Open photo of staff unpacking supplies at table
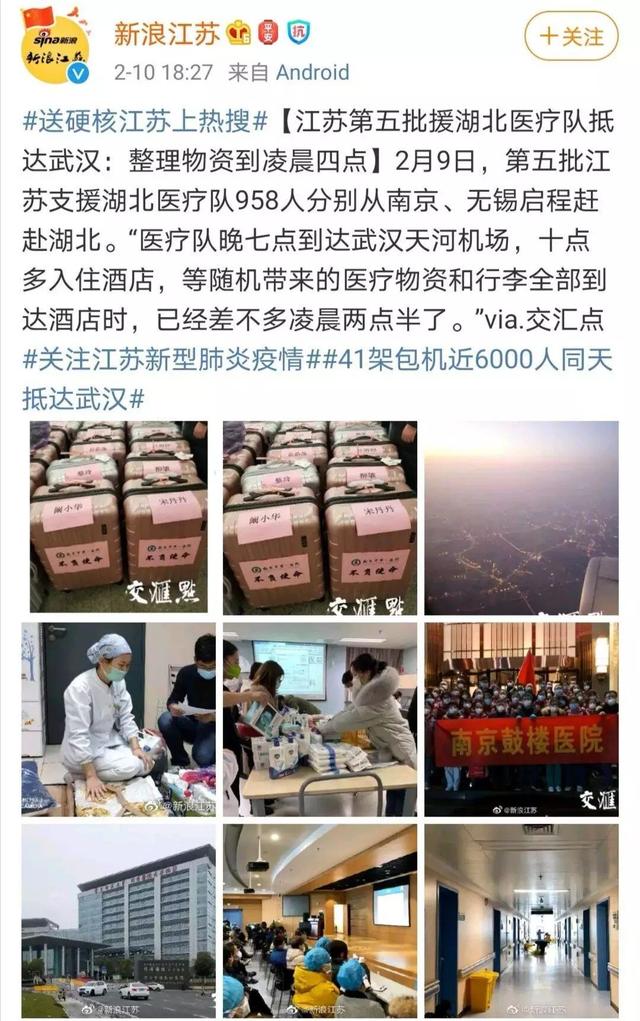Screen dimensions: 640x1021 pos(319,719)
